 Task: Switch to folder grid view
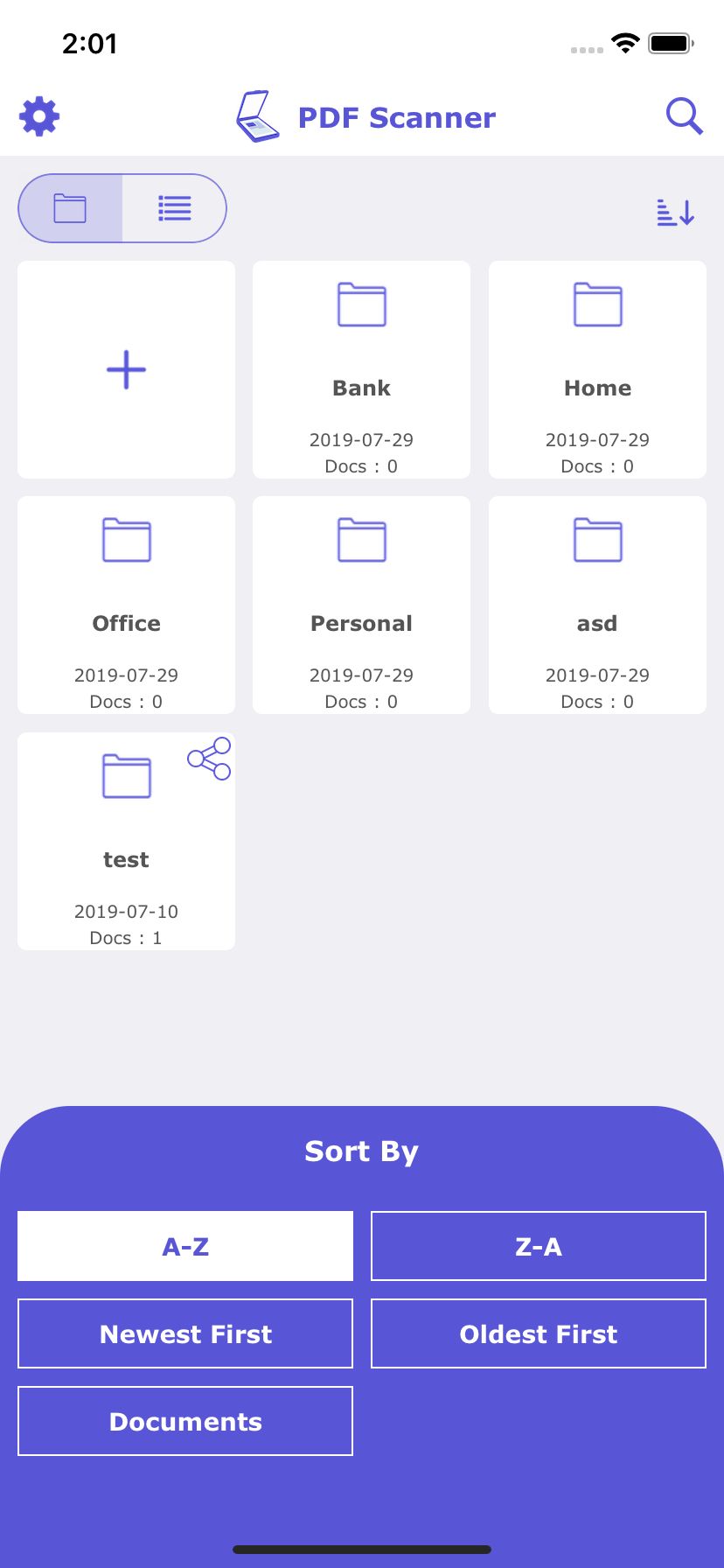point(71,208)
